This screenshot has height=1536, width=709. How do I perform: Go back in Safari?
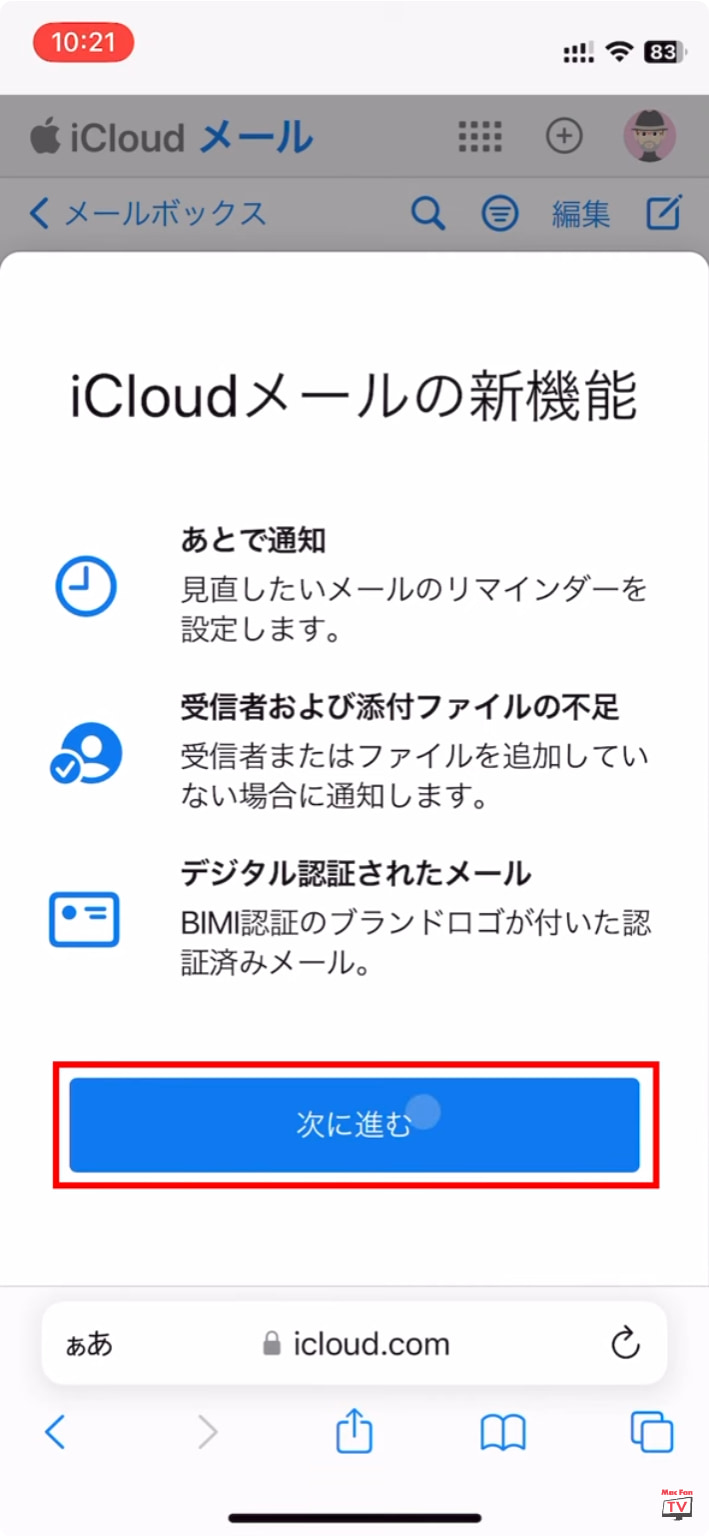click(x=55, y=1433)
